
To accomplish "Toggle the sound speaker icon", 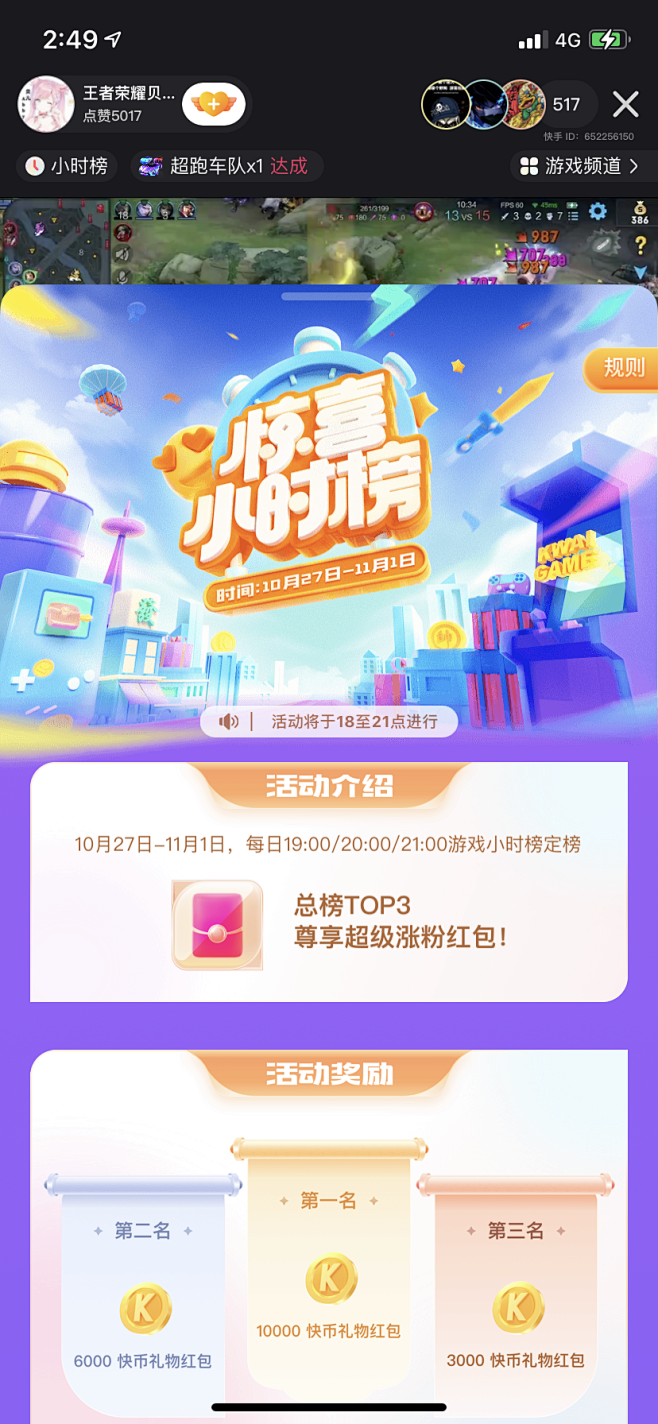I will (x=229, y=721).
